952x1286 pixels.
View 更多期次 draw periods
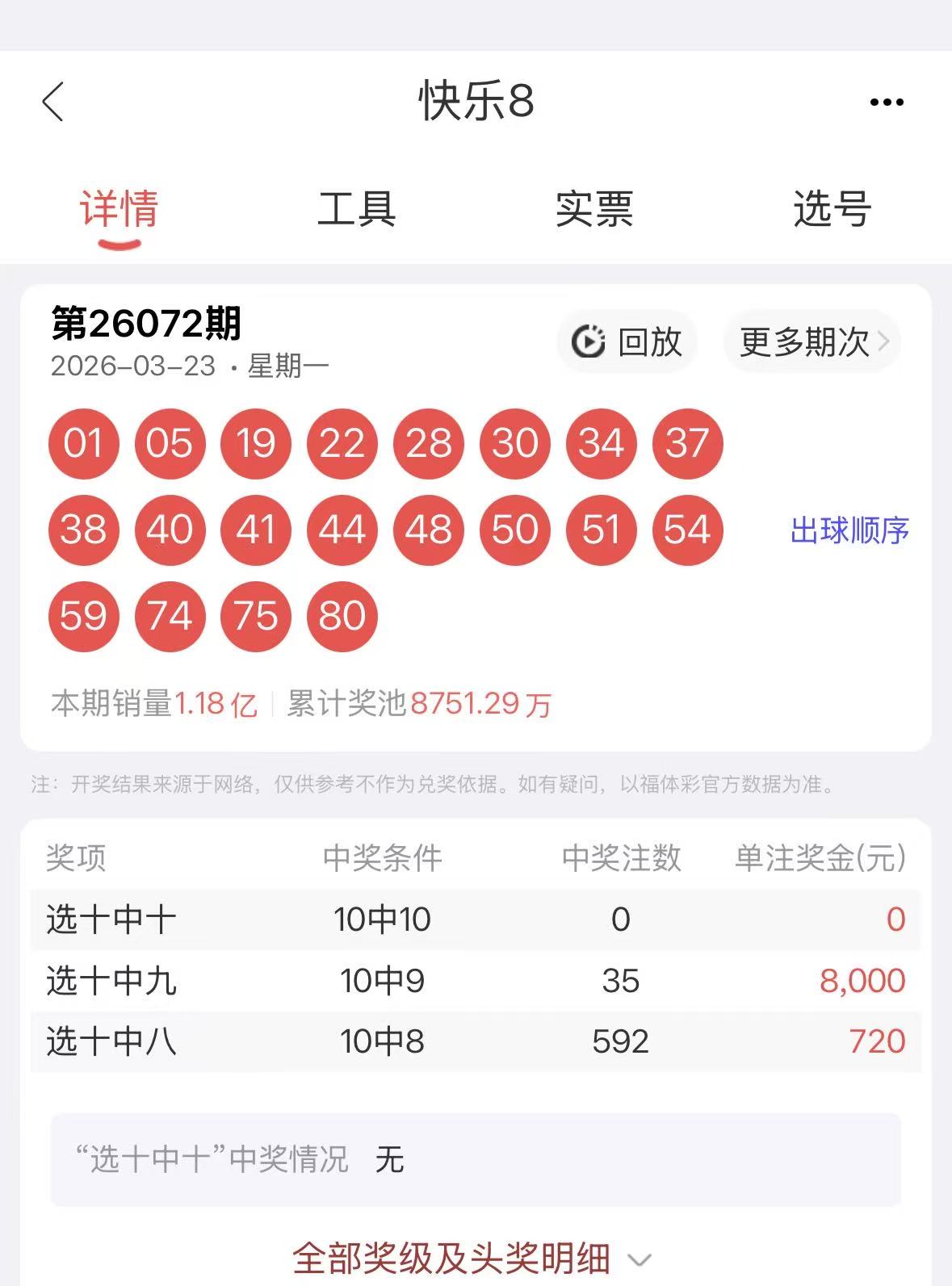pos(813,342)
